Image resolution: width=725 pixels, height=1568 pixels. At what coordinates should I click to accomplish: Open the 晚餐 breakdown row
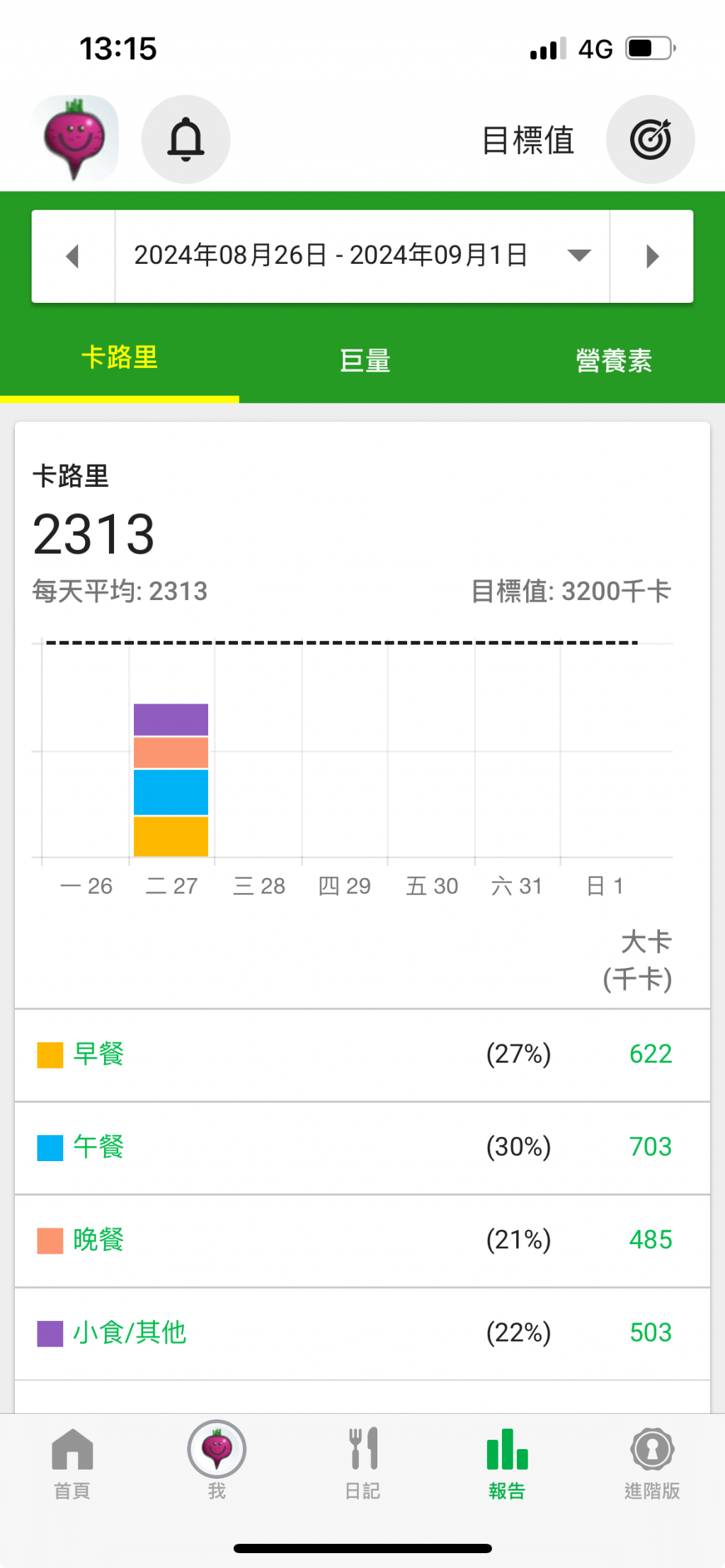coord(362,1240)
